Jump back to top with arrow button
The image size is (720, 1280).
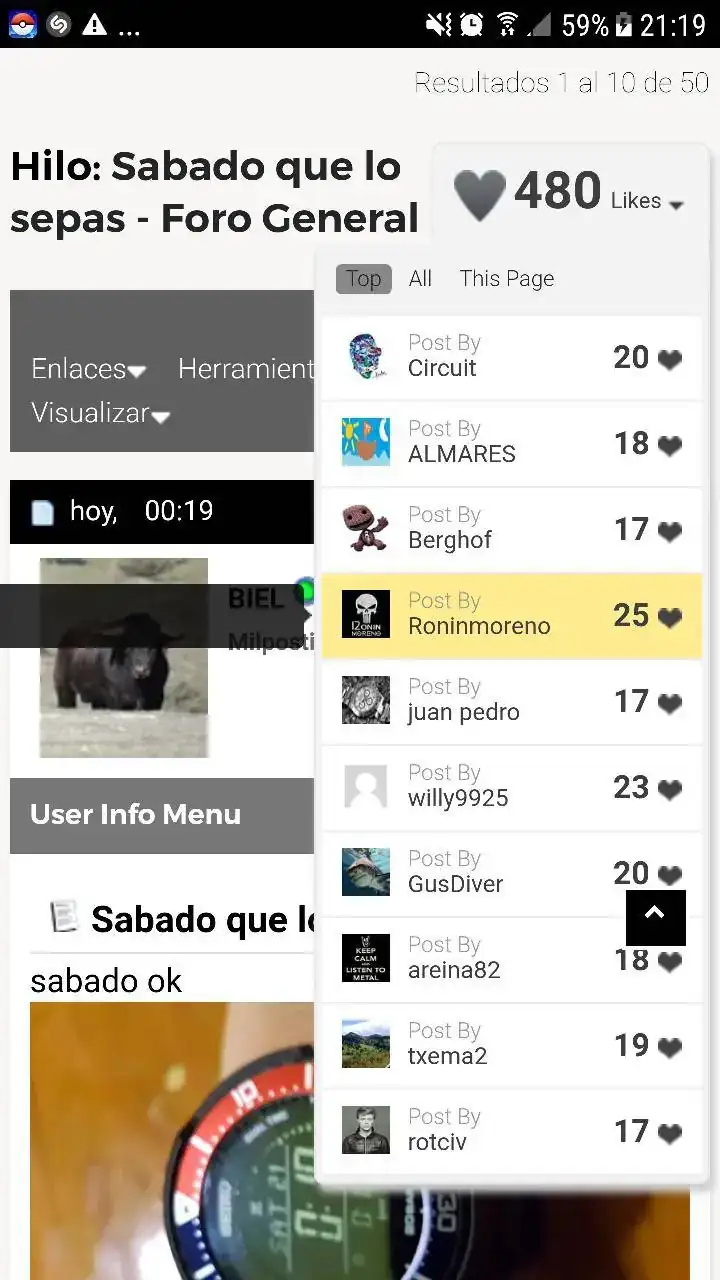coord(655,917)
